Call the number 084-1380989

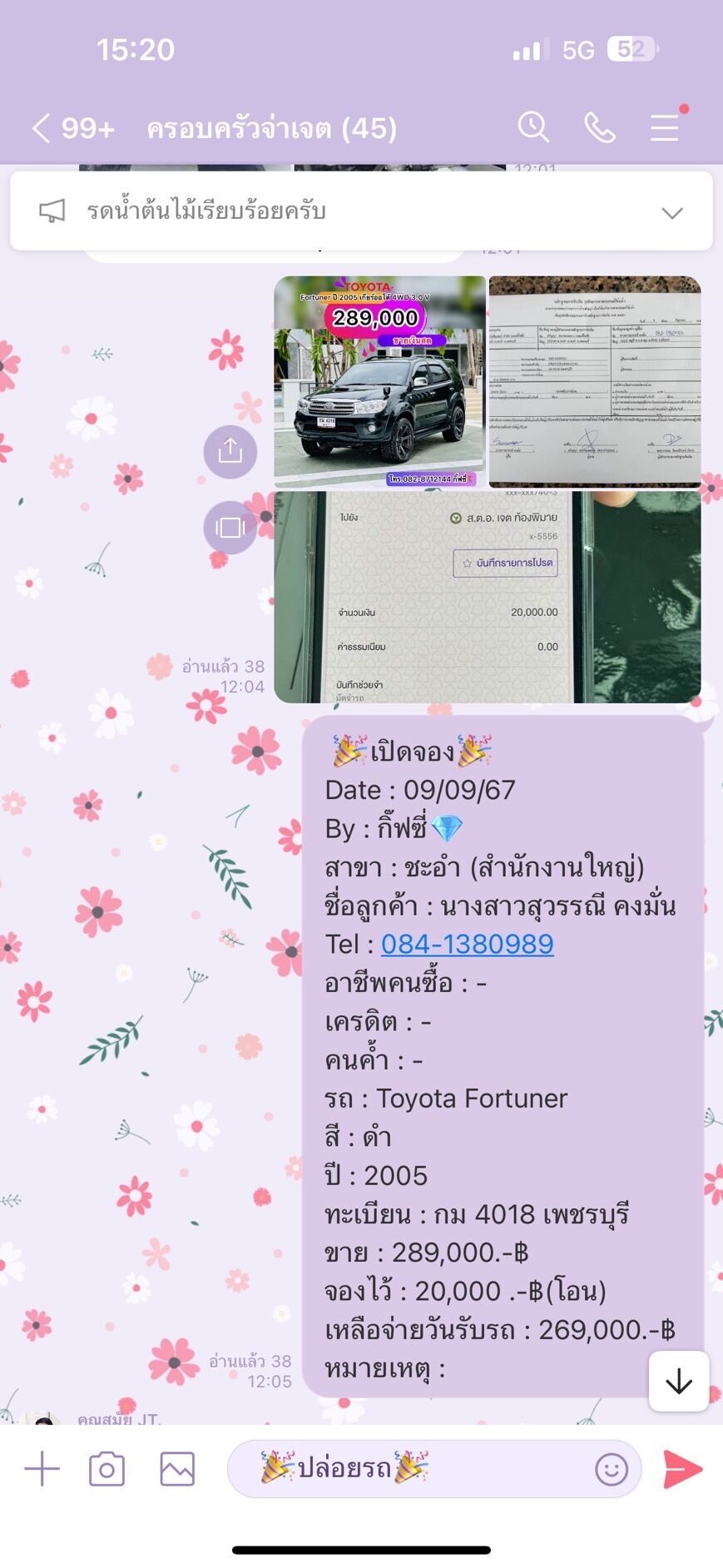[x=468, y=944]
